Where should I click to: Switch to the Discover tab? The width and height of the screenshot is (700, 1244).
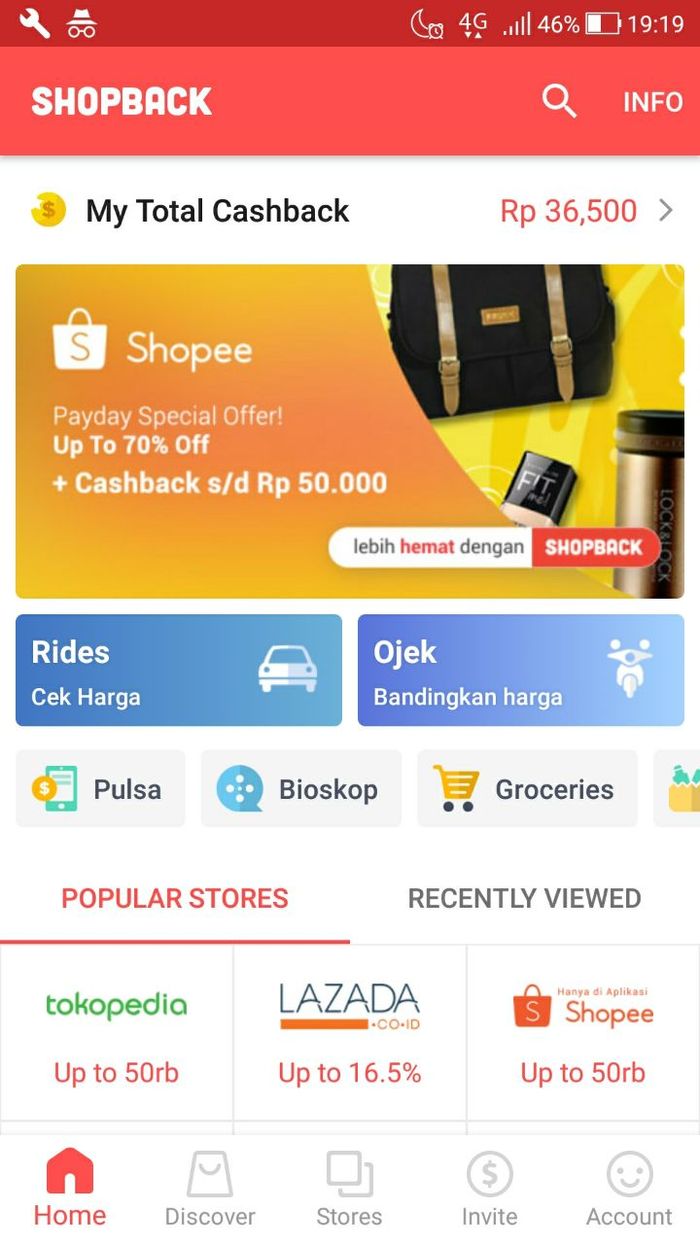(210, 1190)
